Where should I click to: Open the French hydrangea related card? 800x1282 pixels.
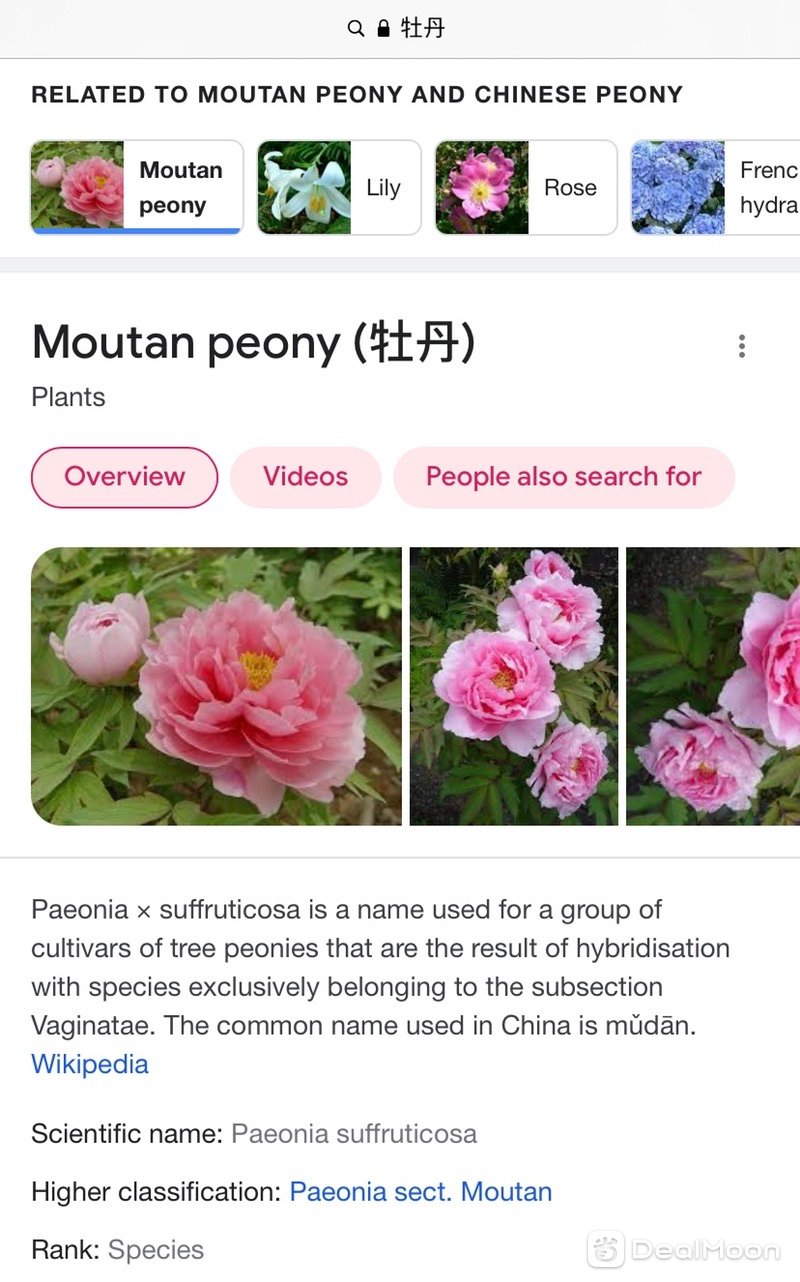[x=715, y=188]
